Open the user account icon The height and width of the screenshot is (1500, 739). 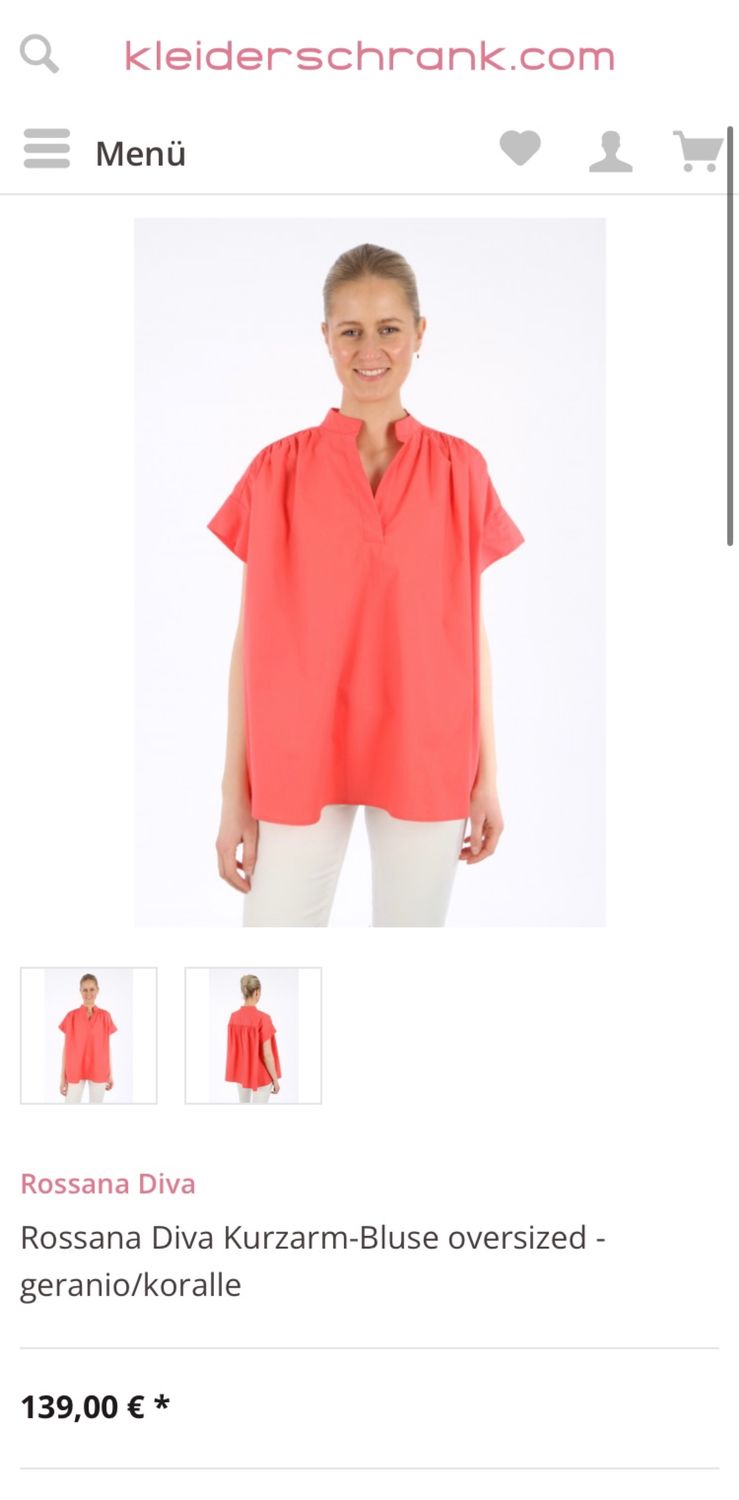[x=610, y=152]
